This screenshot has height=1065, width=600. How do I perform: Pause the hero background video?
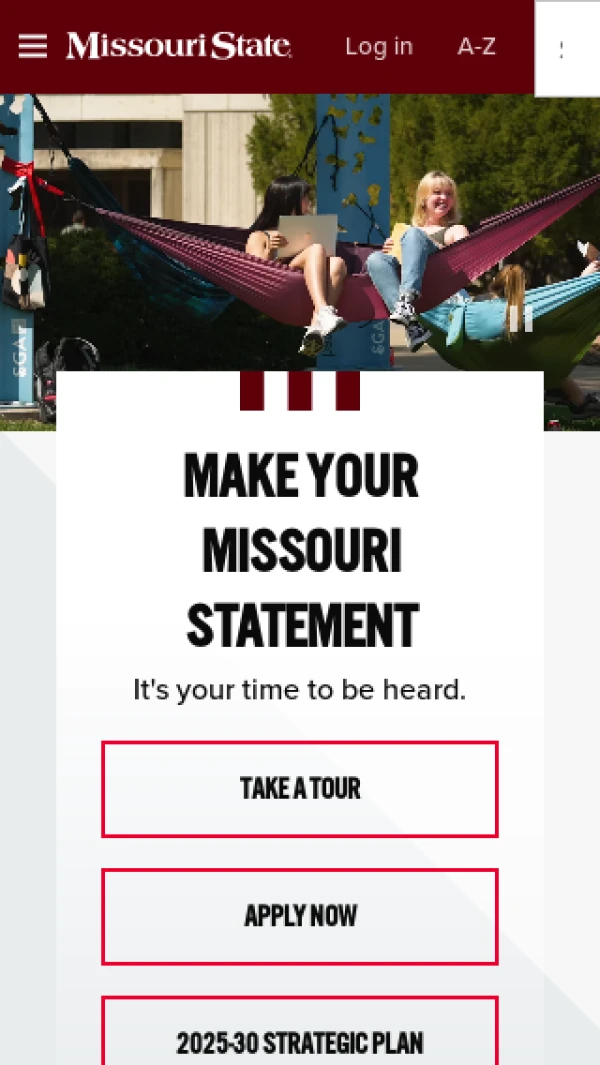[519, 319]
